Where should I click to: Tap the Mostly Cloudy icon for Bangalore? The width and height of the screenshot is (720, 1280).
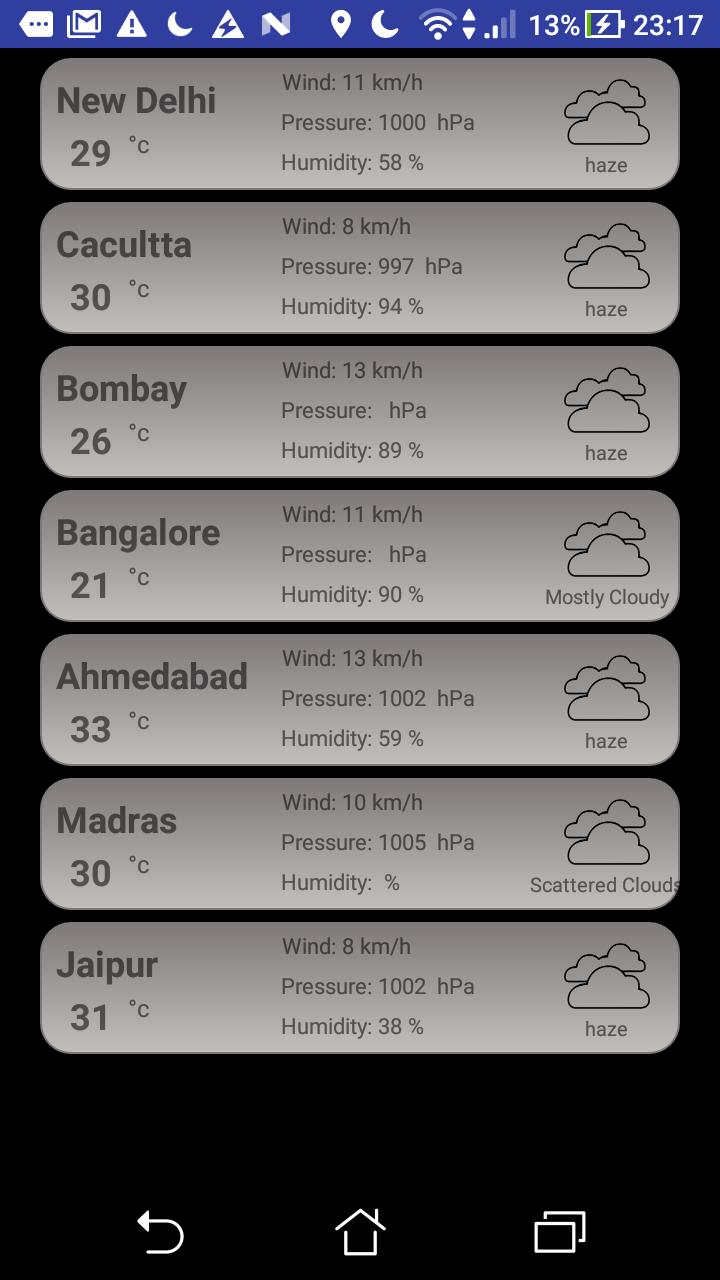point(606,542)
